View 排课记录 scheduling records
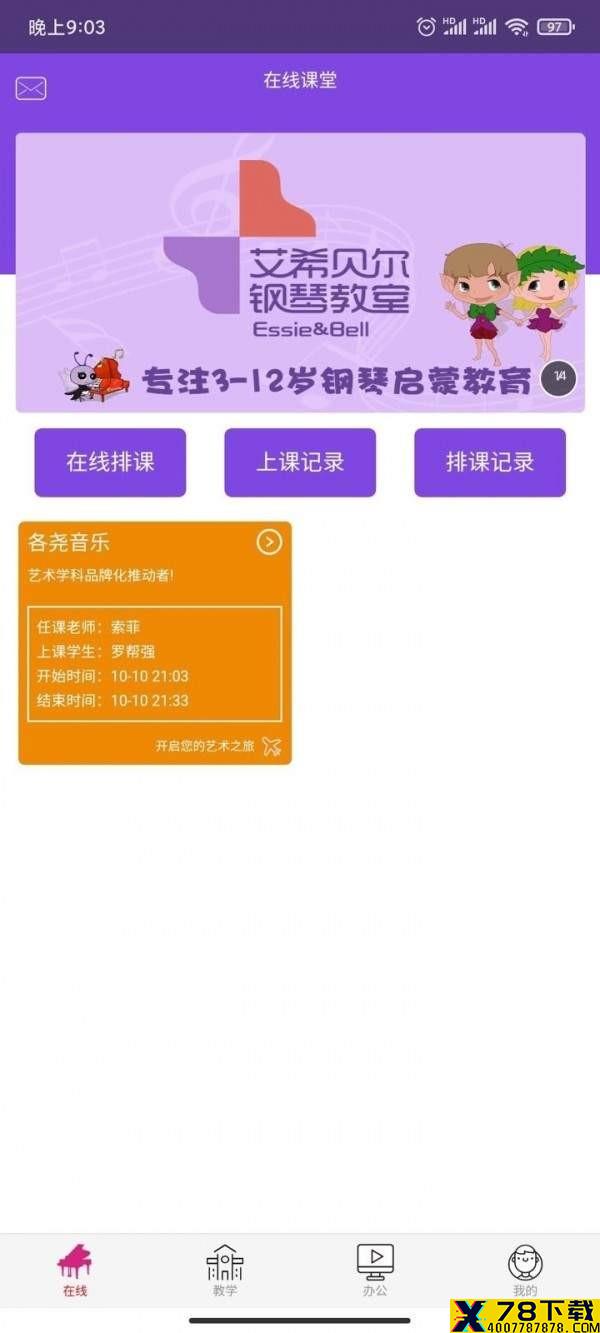The height and width of the screenshot is (1333, 600). click(x=490, y=462)
